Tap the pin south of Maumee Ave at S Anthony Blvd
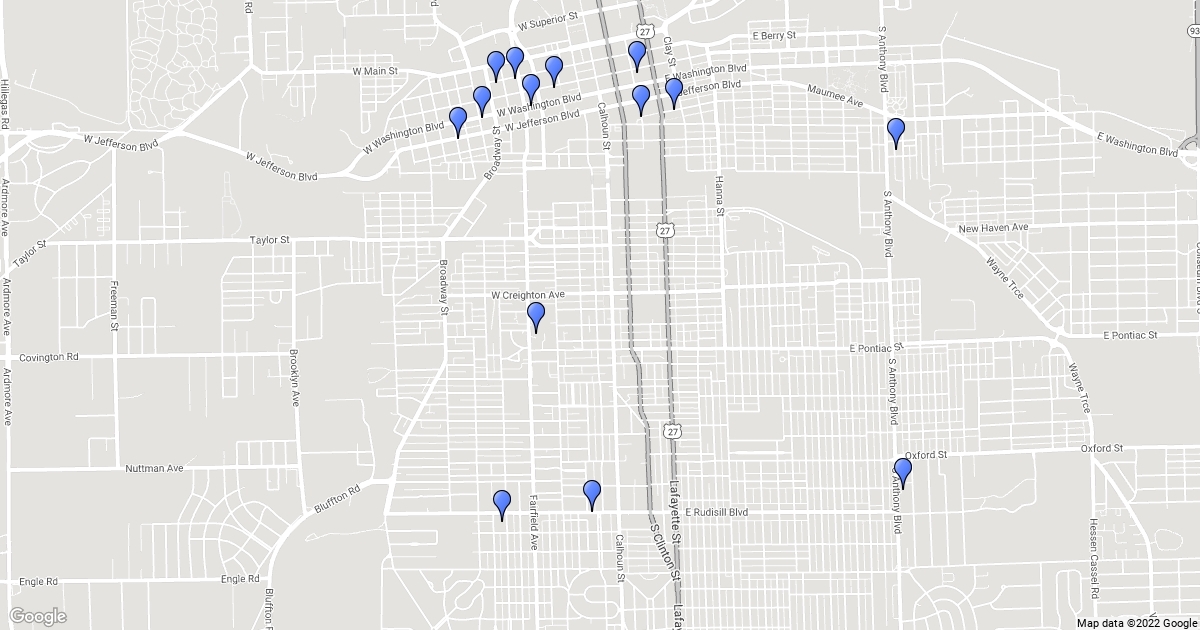This screenshot has height=630, width=1200. tap(896, 131)
